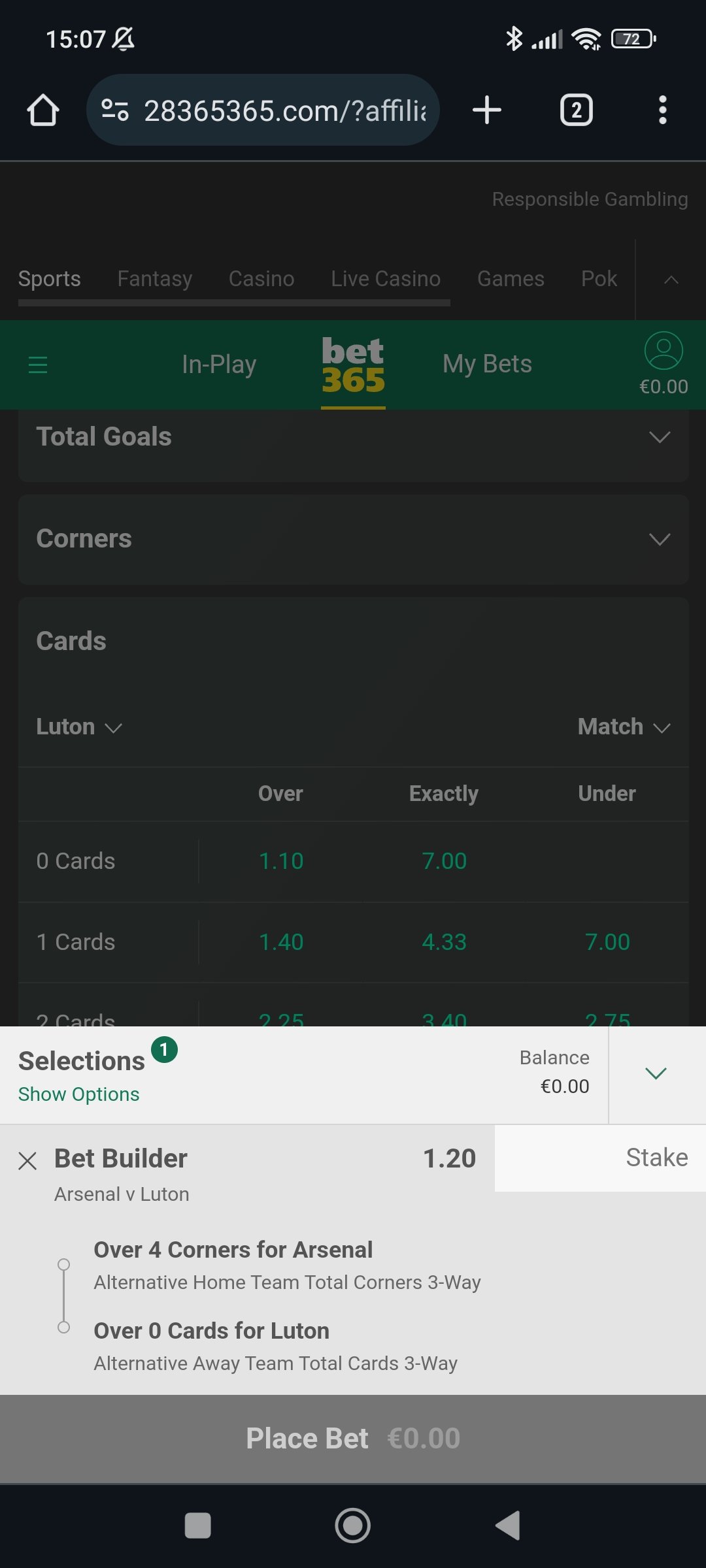Go back with the system back button
The width and height of the screenshot is (706, 1568).
(x=508, y=1526)
